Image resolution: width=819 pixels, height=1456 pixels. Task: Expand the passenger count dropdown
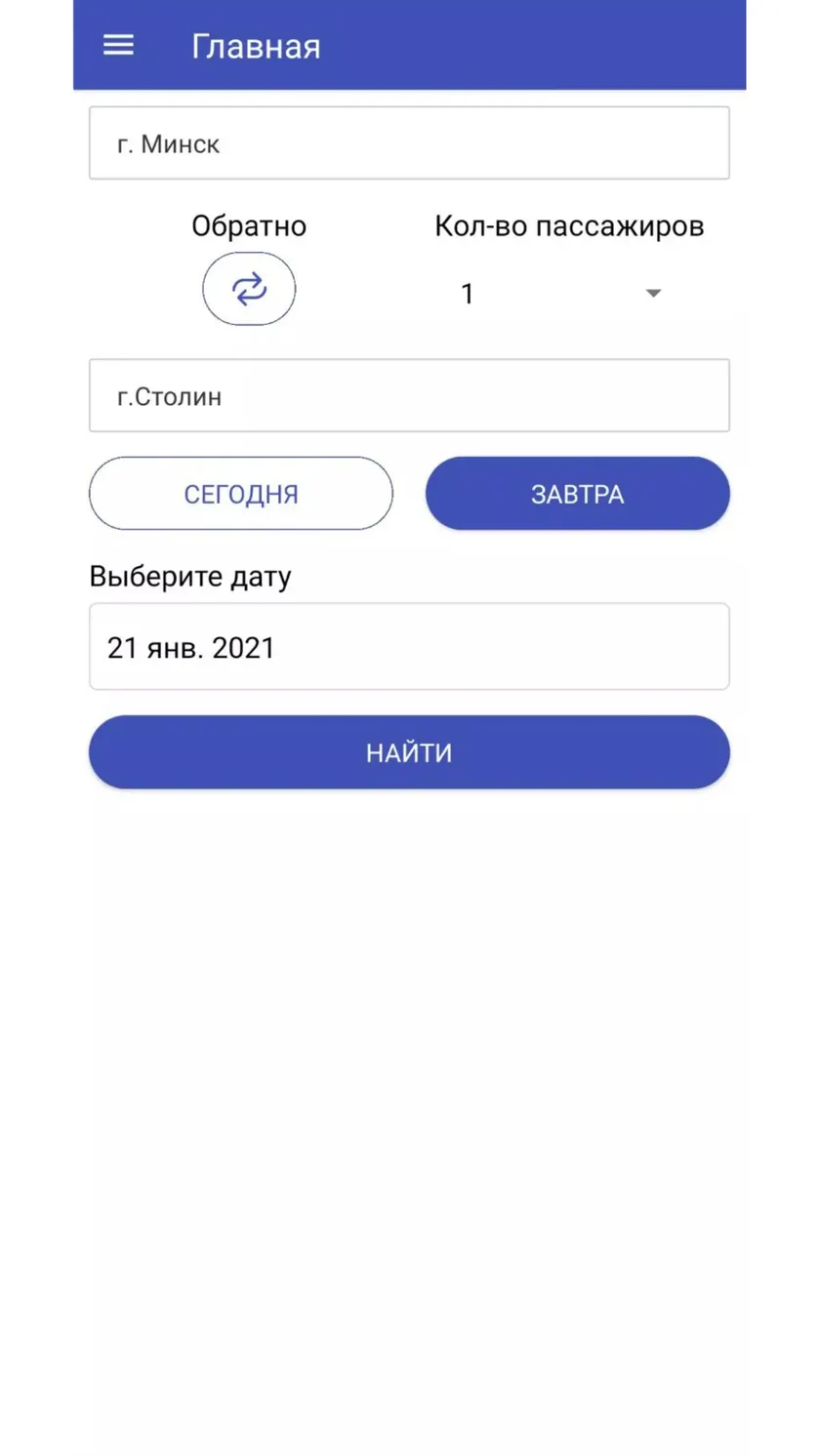pyautogui.click(x=561, y=293)
